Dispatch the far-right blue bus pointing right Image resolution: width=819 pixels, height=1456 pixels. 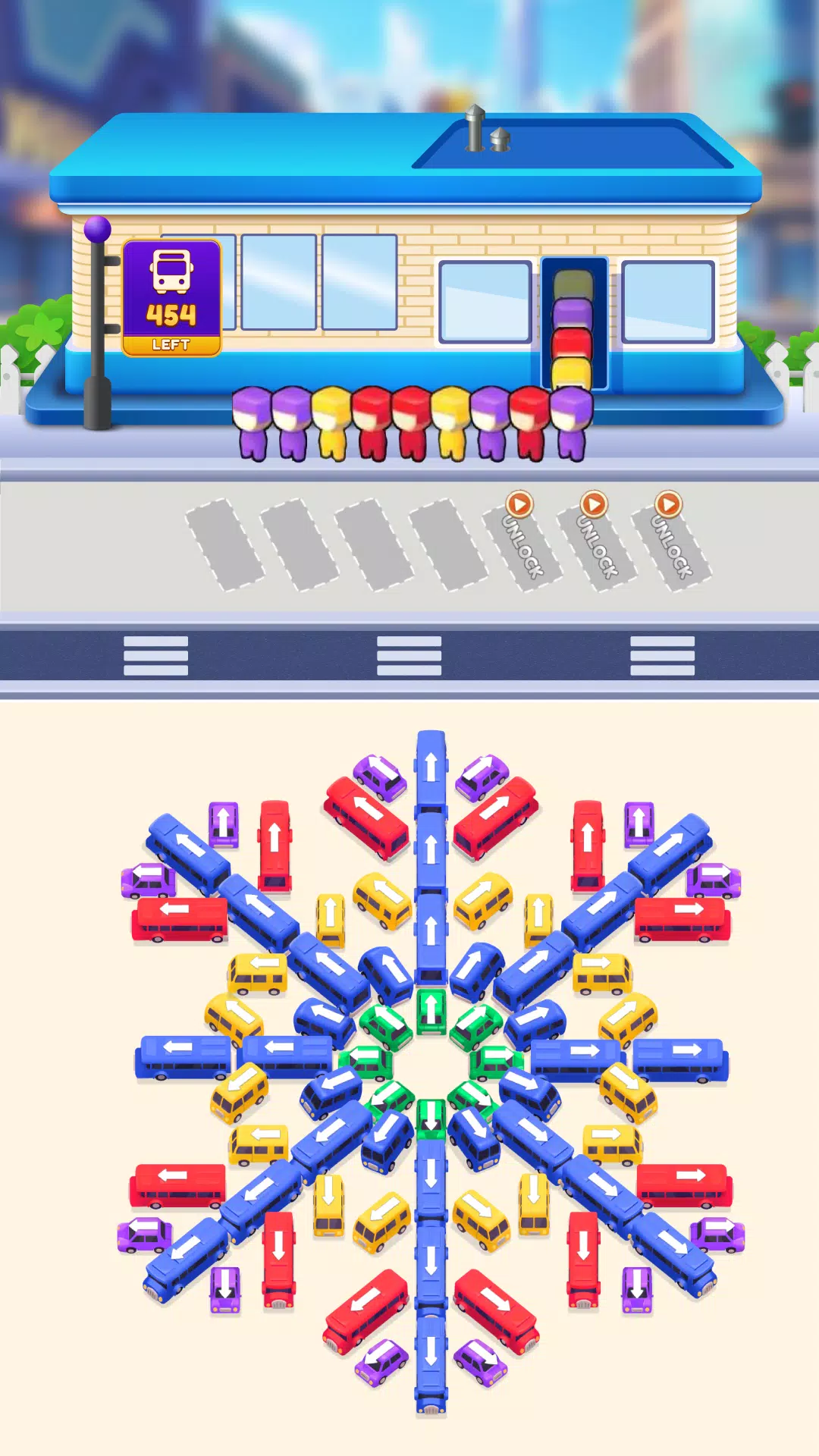pyautogui.click(x=679, y=1058)
